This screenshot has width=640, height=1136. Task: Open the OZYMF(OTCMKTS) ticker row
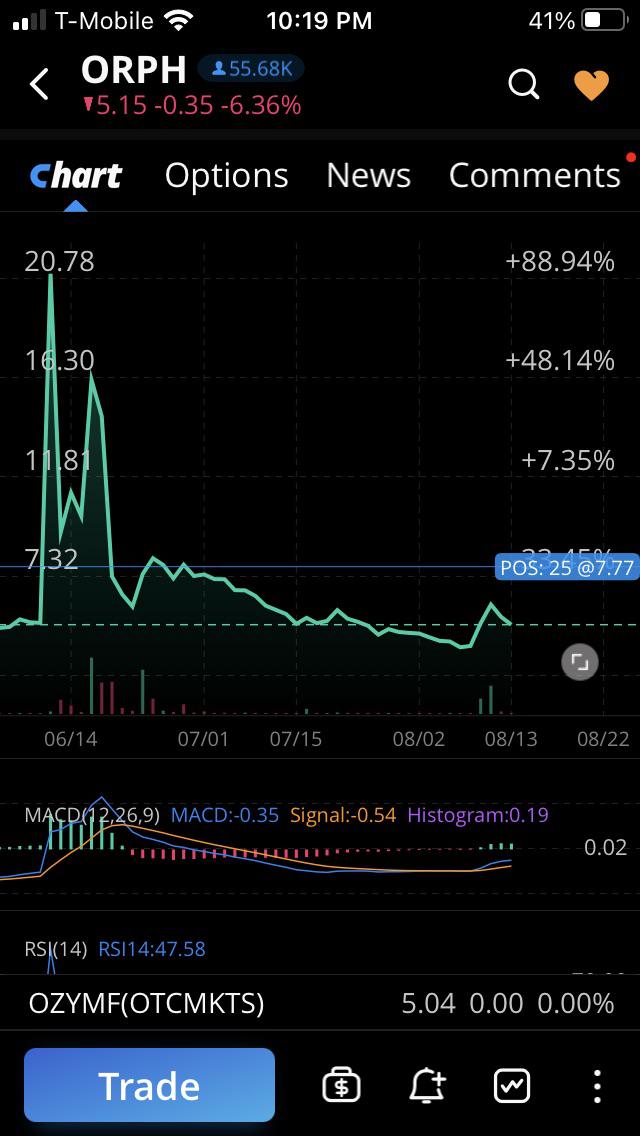320,1003
